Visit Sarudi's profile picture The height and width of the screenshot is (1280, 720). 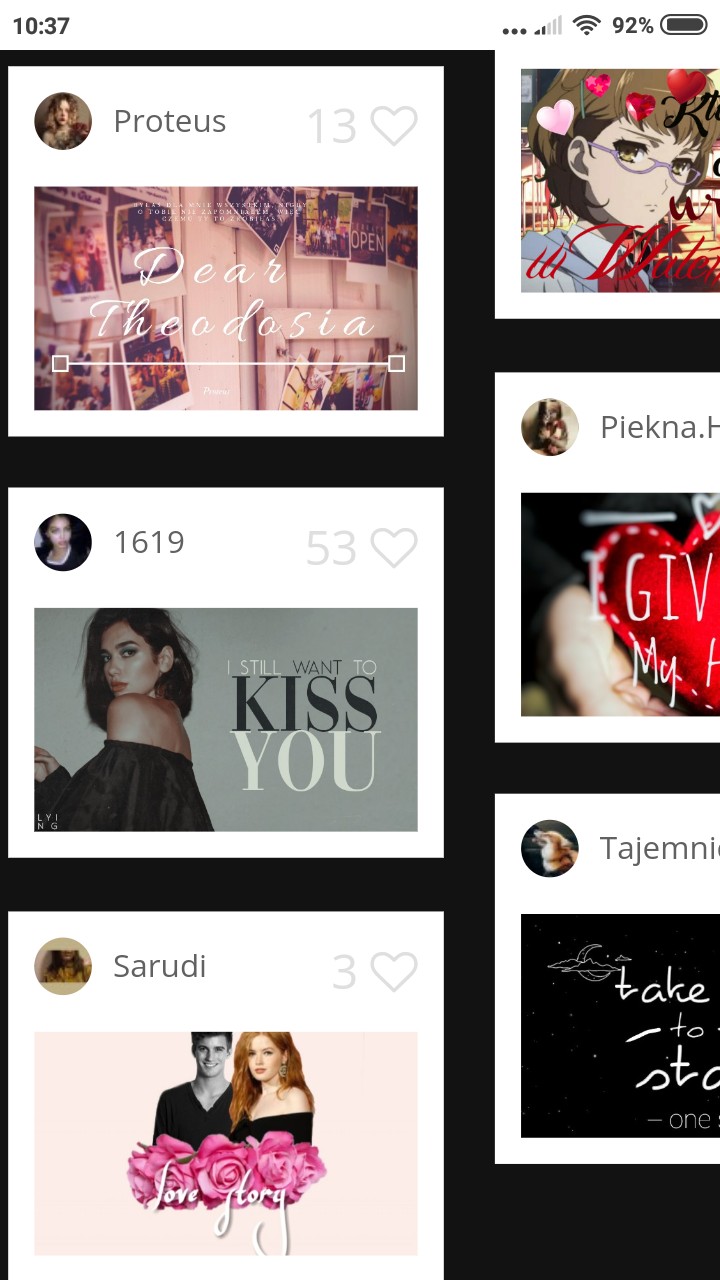[x=63, y=966]
